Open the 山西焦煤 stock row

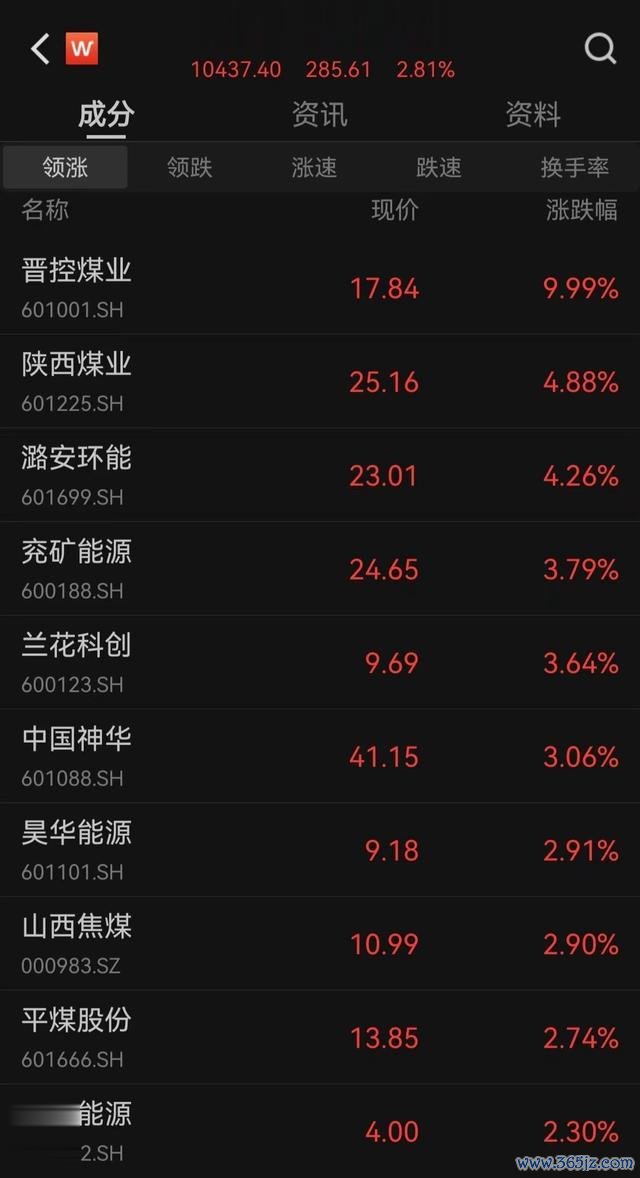[320, 944]
